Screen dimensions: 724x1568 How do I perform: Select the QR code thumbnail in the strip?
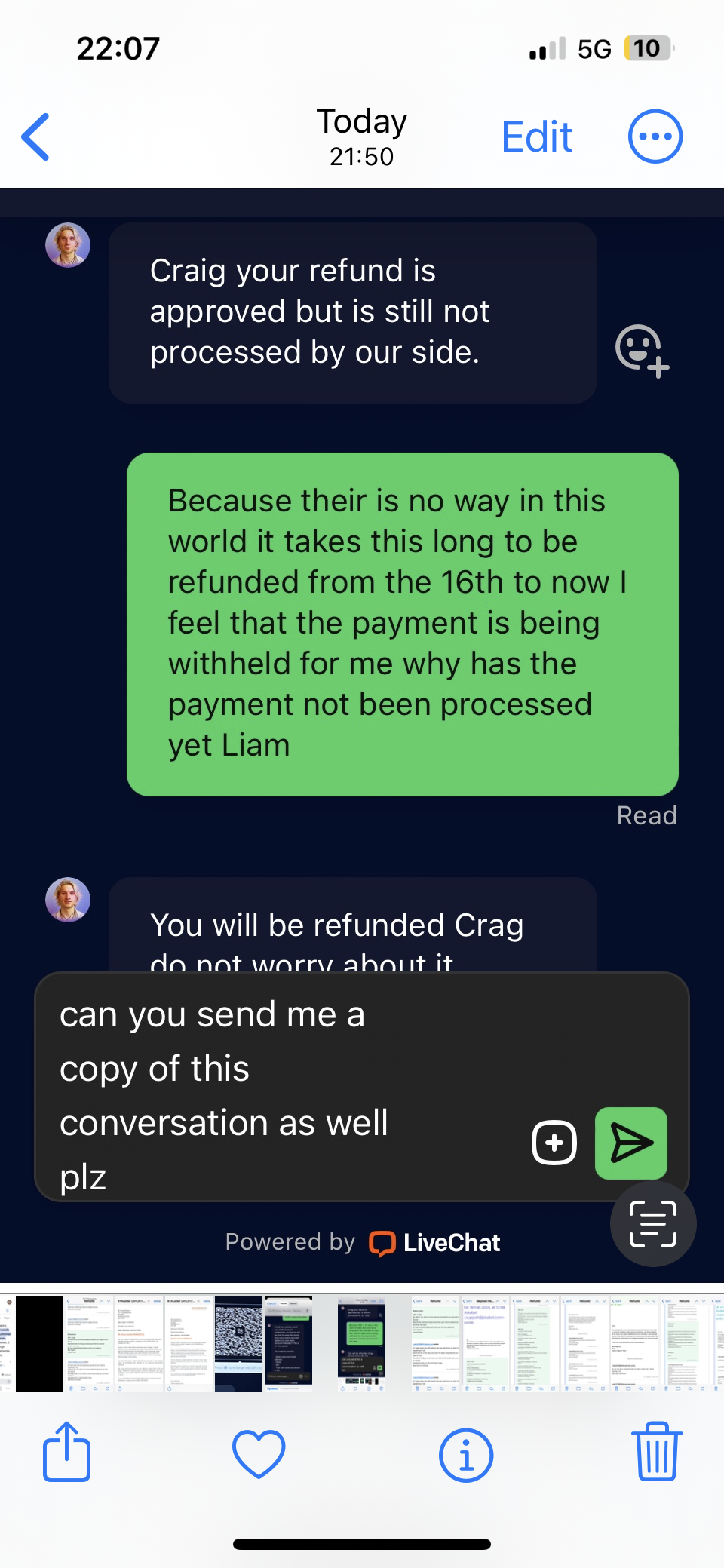pos(238,1343)
